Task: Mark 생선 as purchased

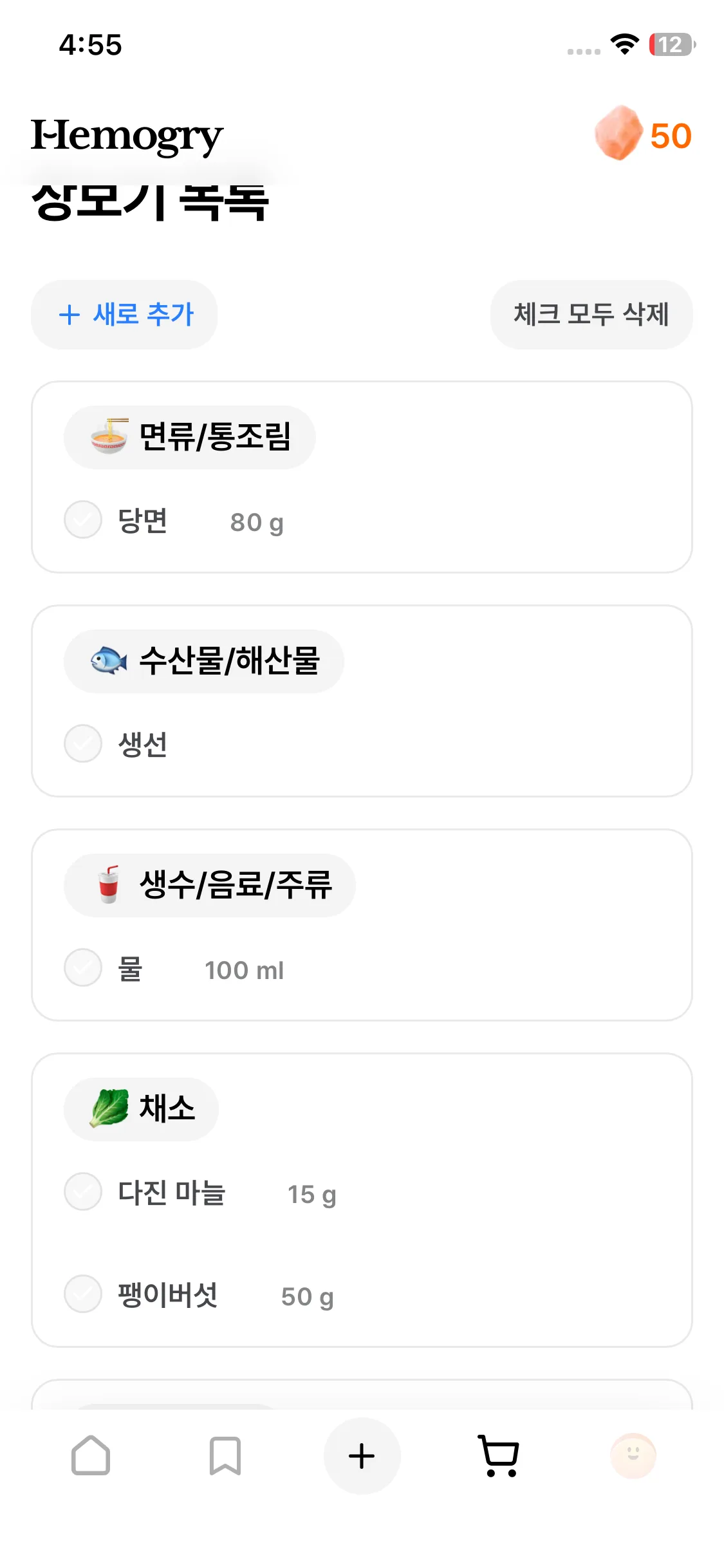Action: tap(82, 743)
